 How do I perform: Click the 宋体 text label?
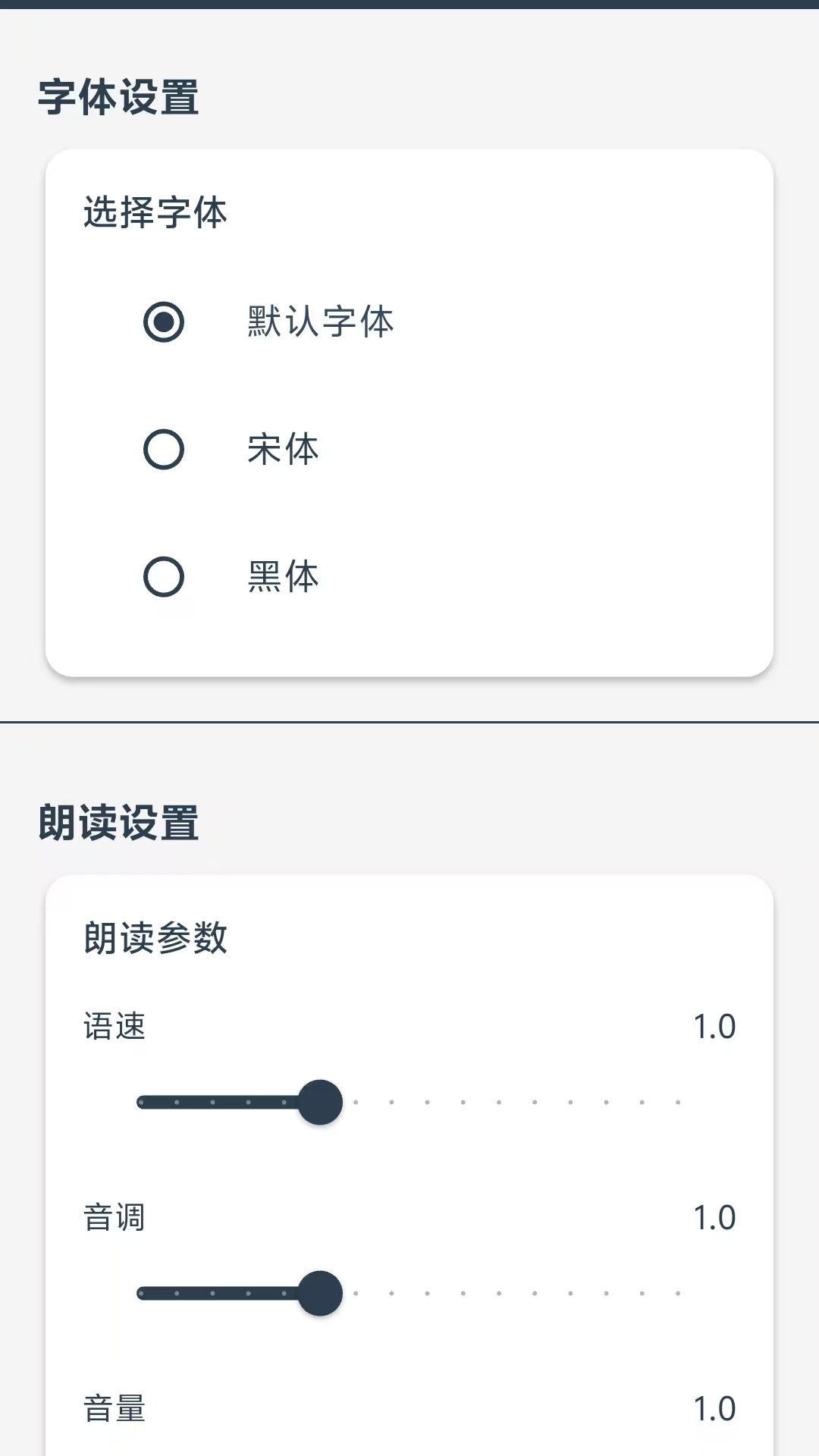click(x=281, y=449)
